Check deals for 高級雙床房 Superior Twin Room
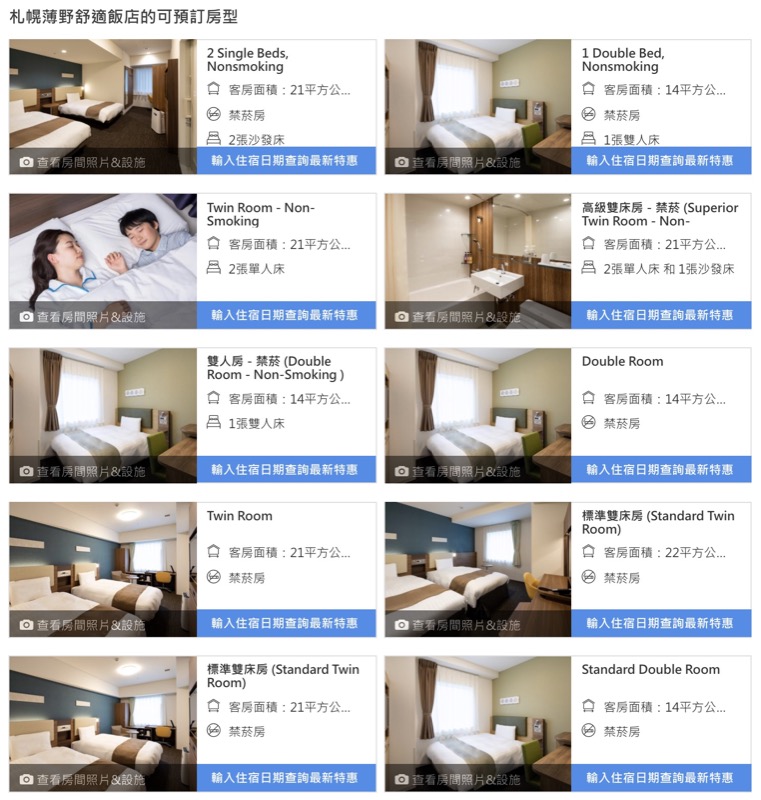This screenshot has height=800, width=761. (661, 315)
